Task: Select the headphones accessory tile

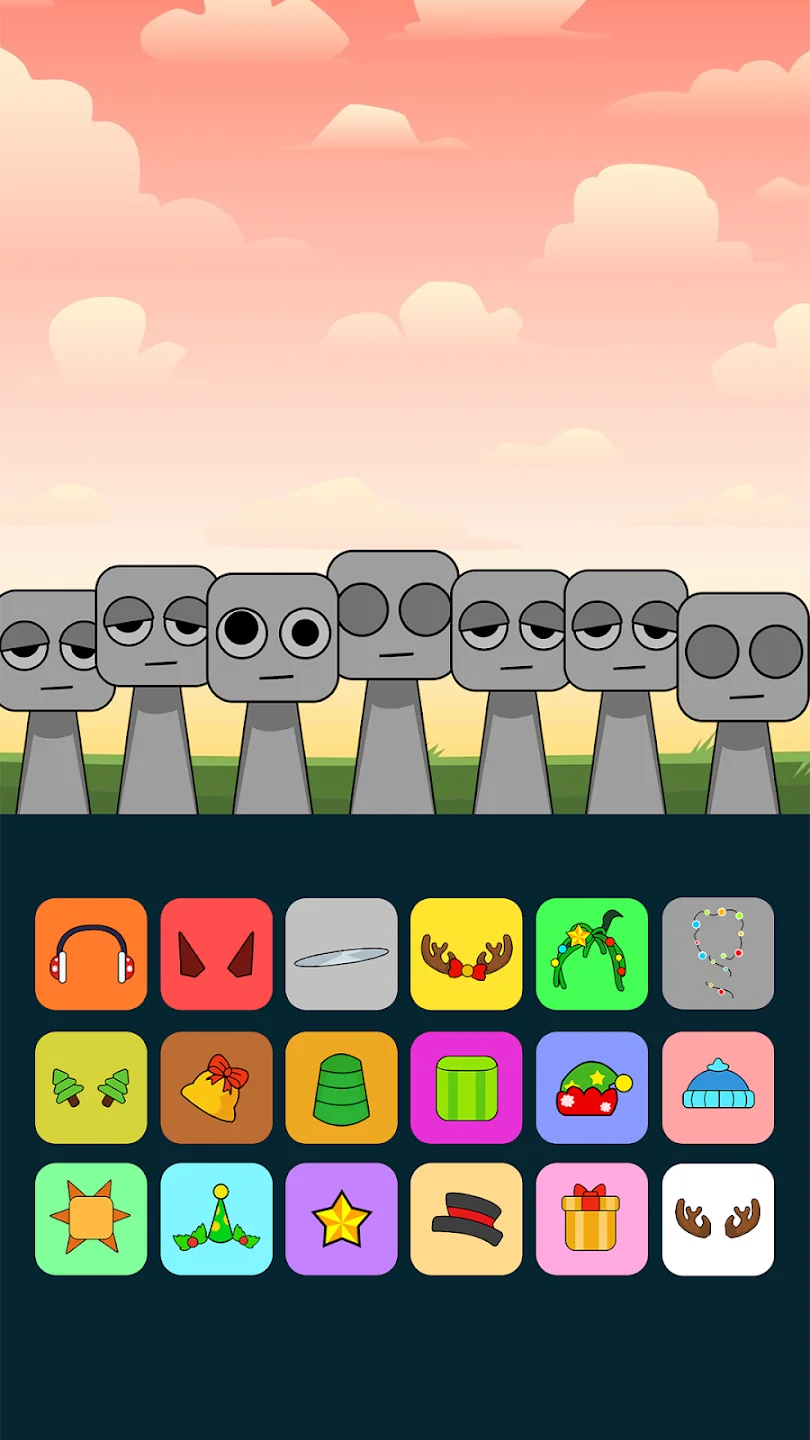Action: pos(91,954)
